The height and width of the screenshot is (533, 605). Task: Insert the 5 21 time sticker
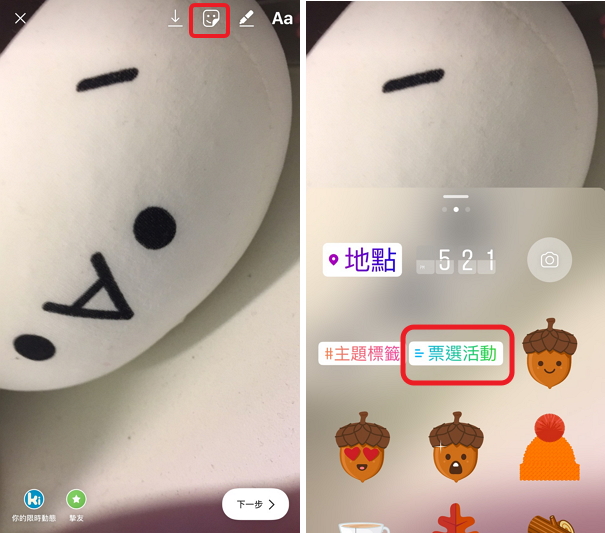(x=457, y=262)
